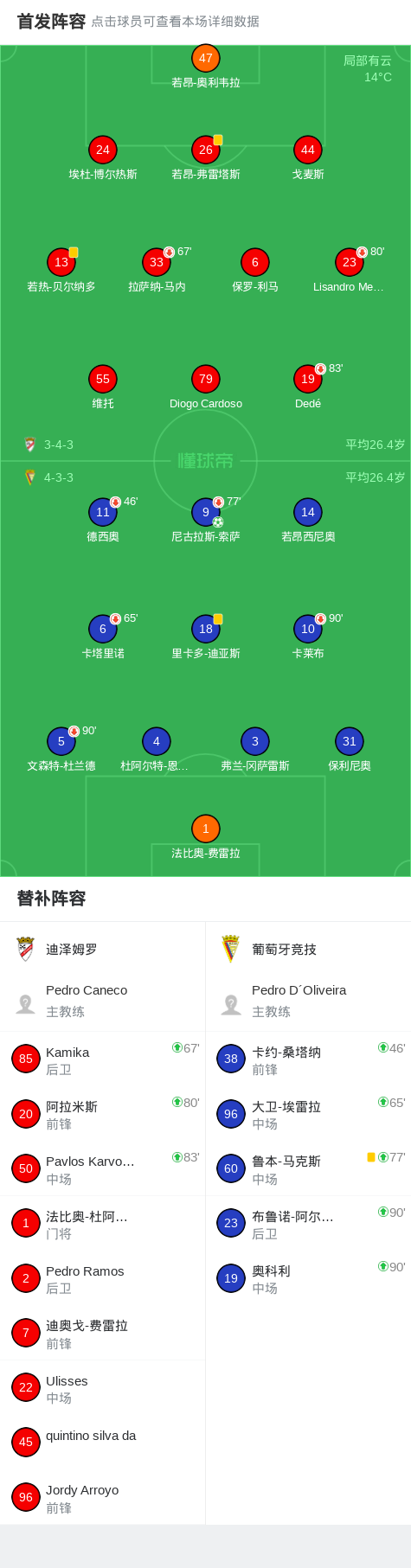Open substitute 卡约-桑塔纳 number 38
This screenshot has height=1568, width=411.
(x=308, y=1059)
